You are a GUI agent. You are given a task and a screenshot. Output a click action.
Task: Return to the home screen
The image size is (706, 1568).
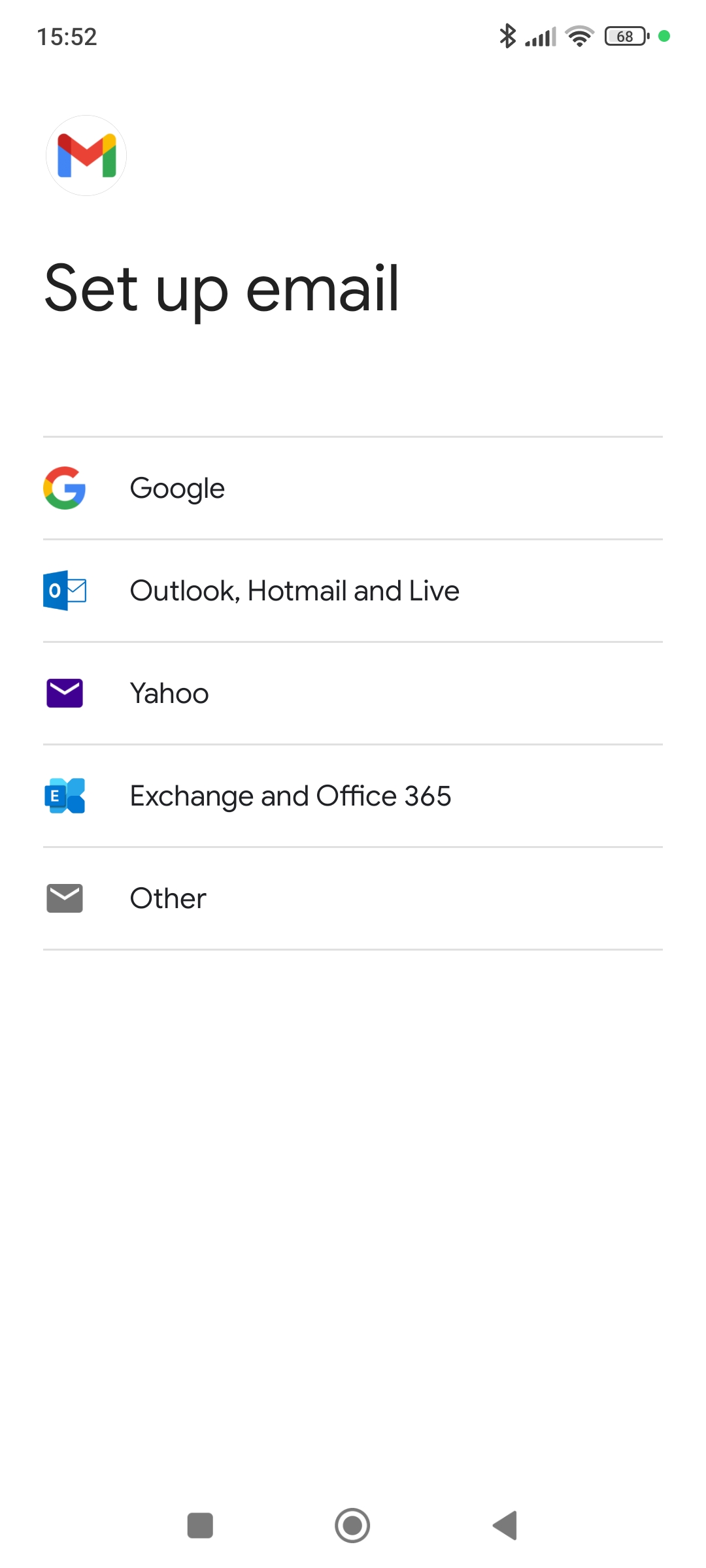click(x=352, y=1526)
